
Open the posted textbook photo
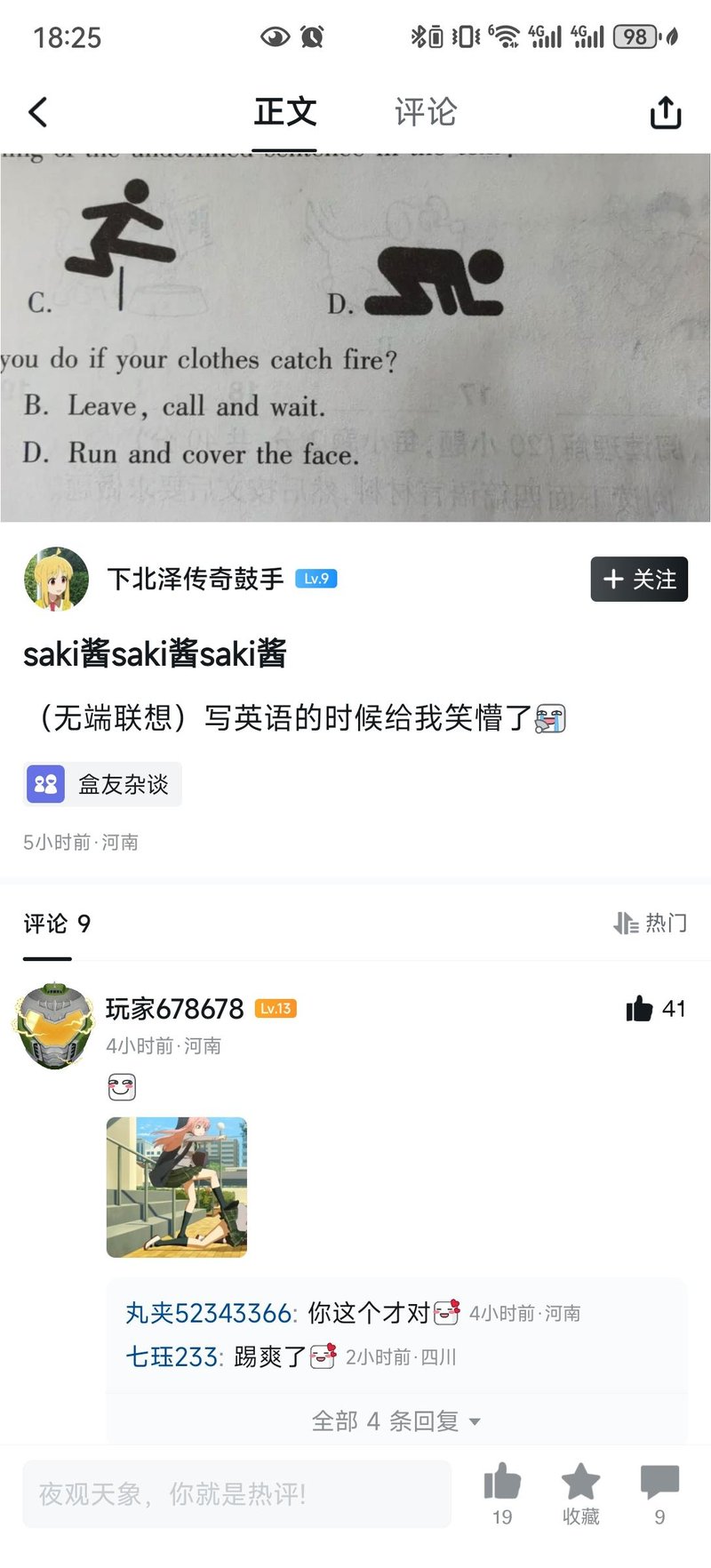coord(355,338)
